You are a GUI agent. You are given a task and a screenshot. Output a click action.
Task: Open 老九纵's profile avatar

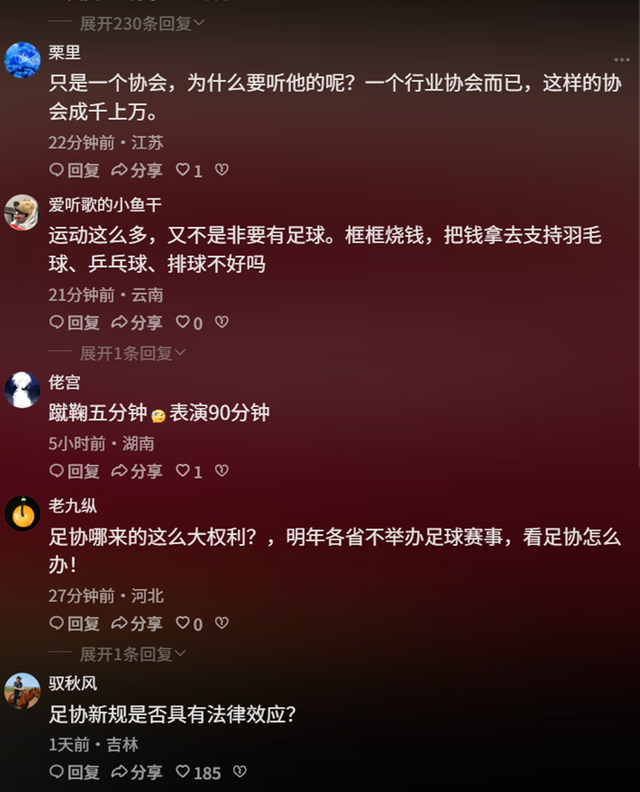(x=22, y=513)
